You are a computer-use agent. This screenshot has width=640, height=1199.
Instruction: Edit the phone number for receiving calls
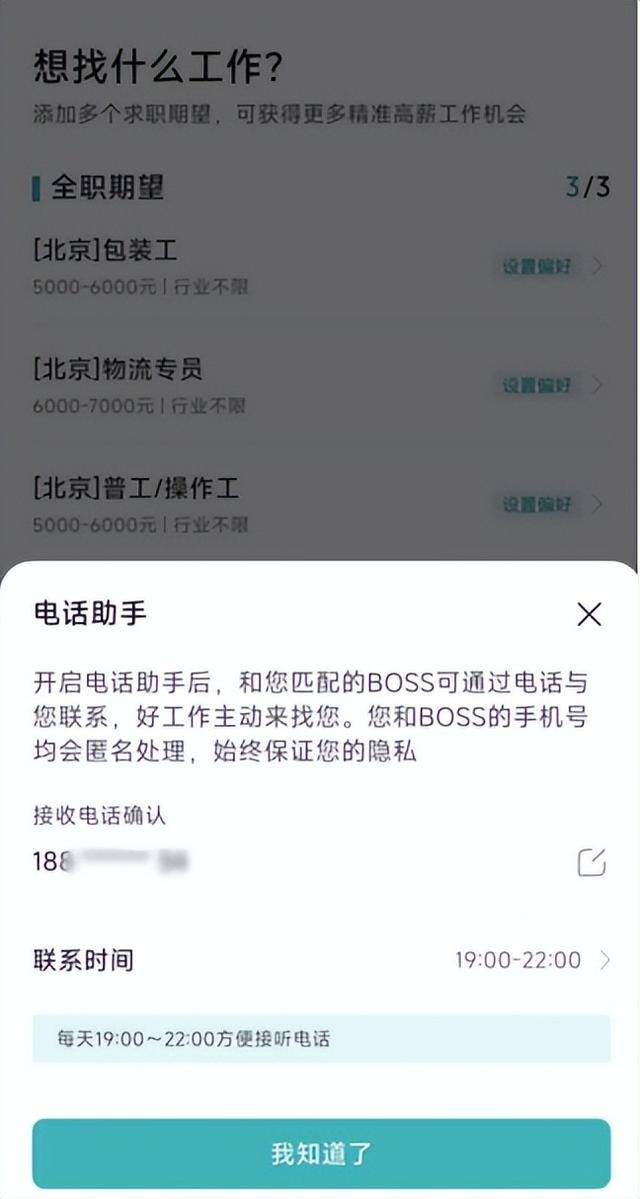pos(591,861)
